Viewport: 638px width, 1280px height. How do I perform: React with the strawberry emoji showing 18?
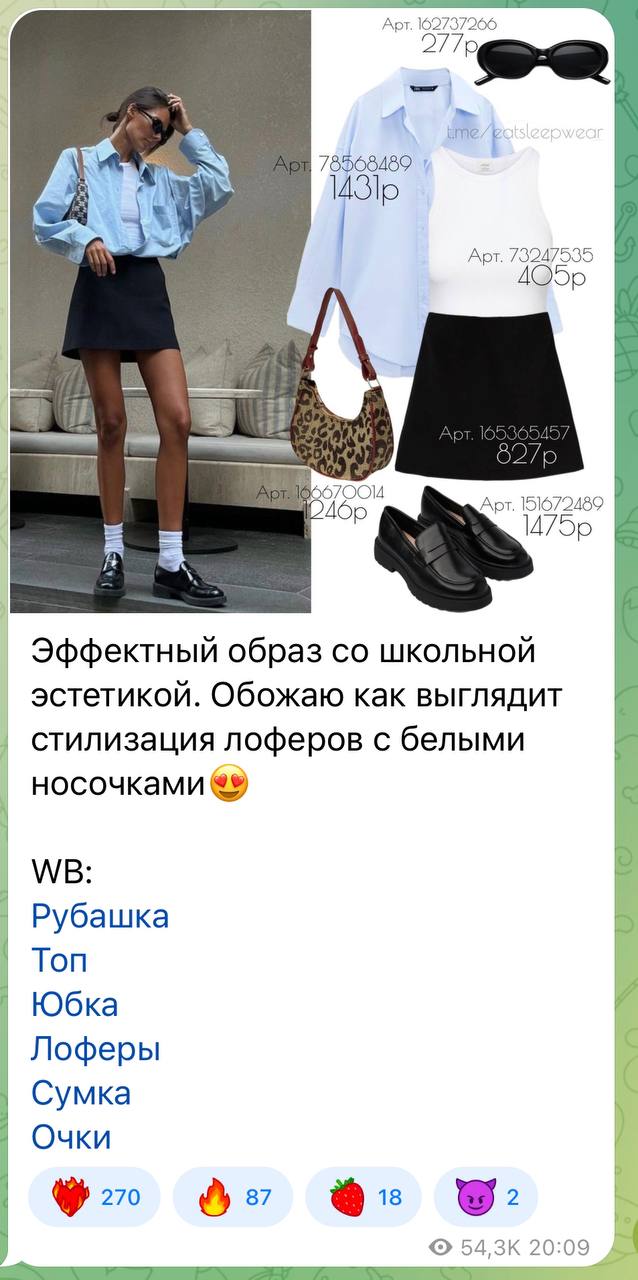(365, 1196)
